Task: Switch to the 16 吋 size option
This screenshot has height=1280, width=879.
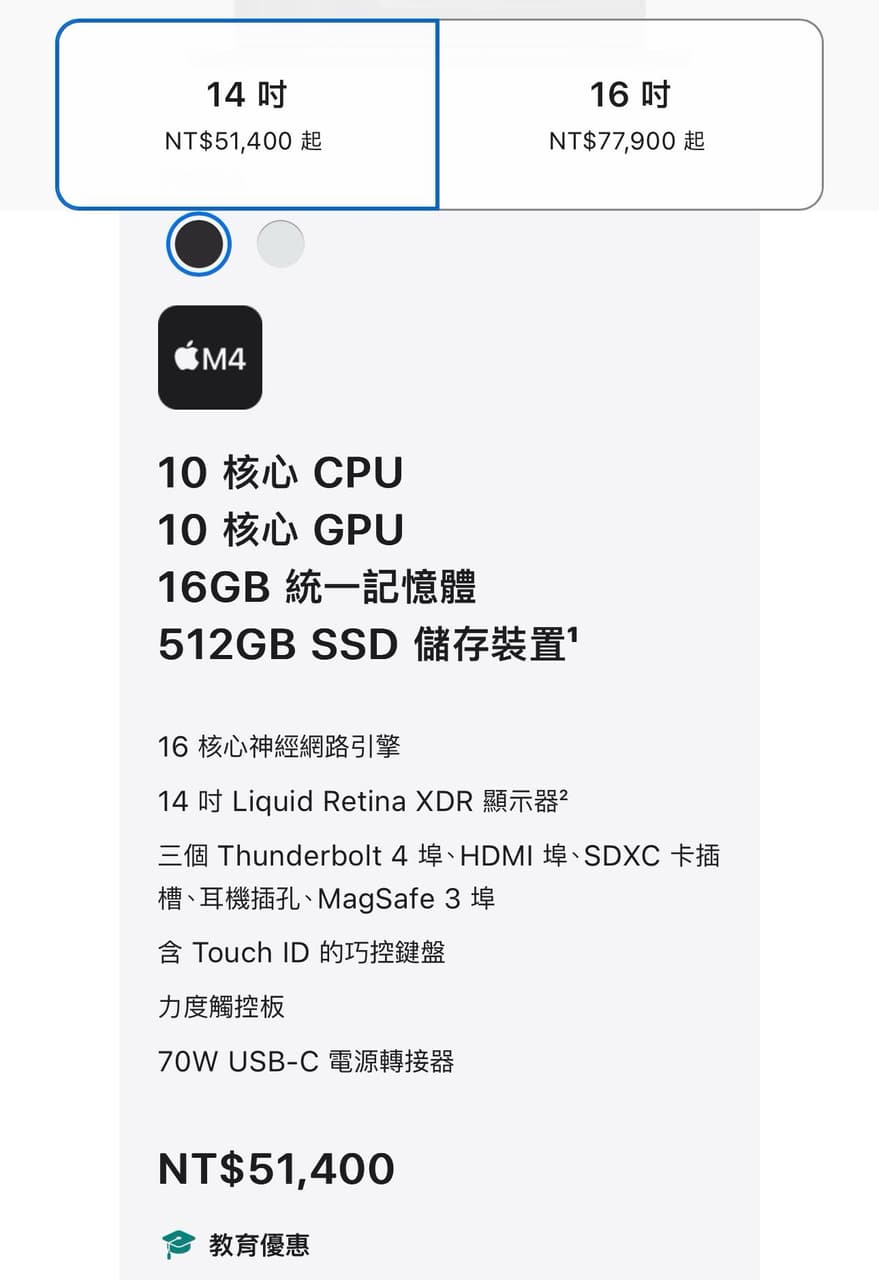Action: [x=628, y=115]
